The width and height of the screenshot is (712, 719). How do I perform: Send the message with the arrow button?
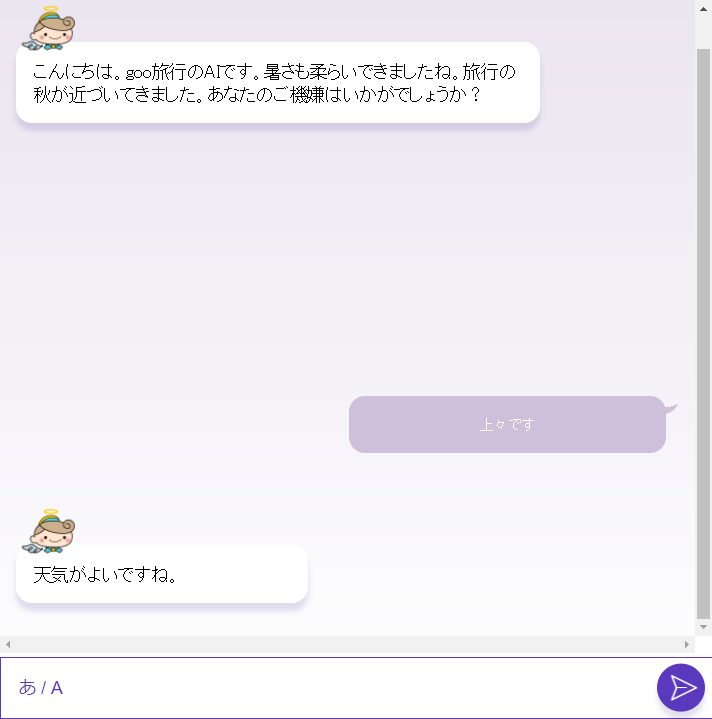682,688
